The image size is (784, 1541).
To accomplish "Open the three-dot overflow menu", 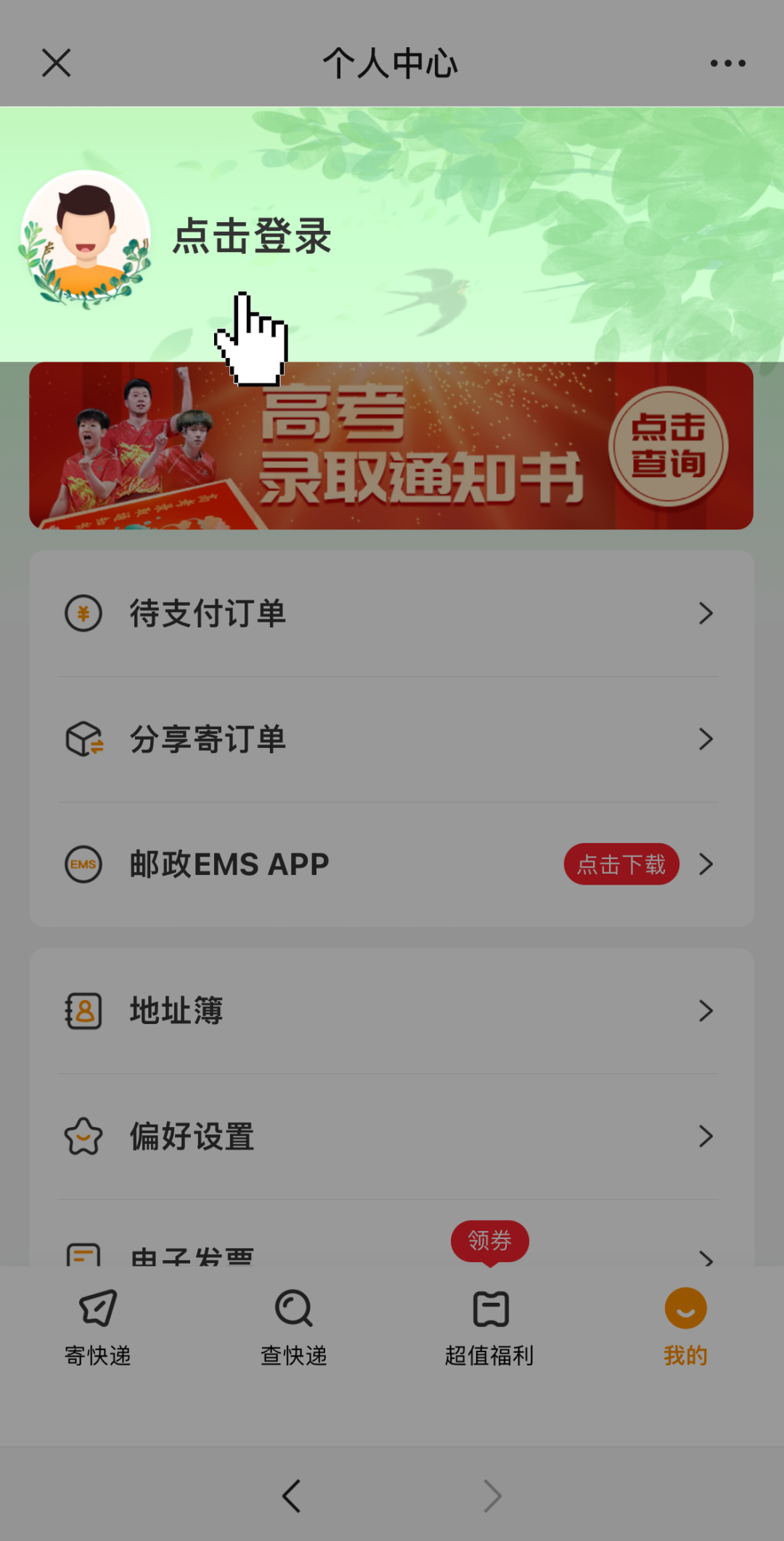I will coord(727,63).
